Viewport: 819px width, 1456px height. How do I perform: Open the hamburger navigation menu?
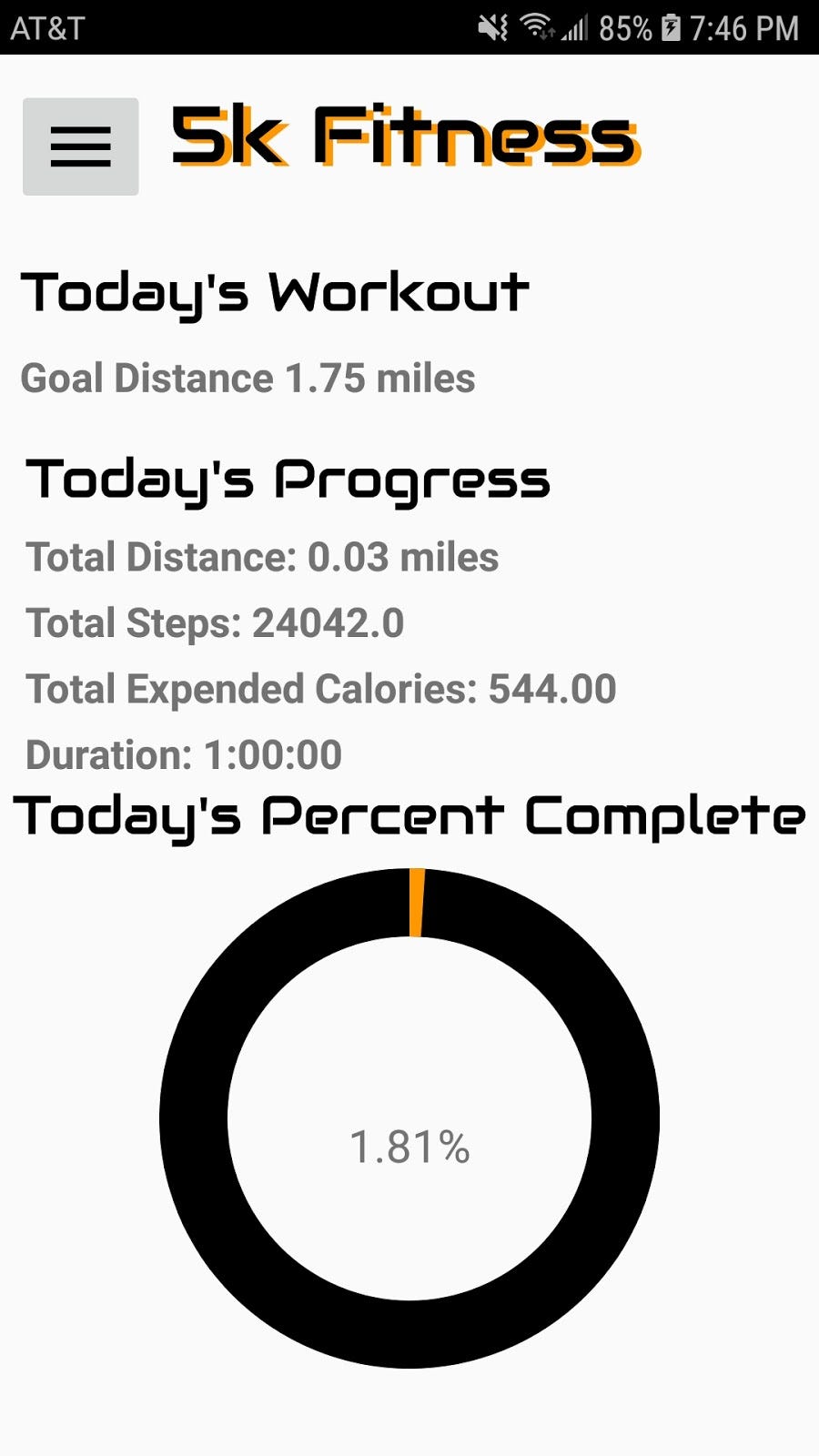coord(80,146)
